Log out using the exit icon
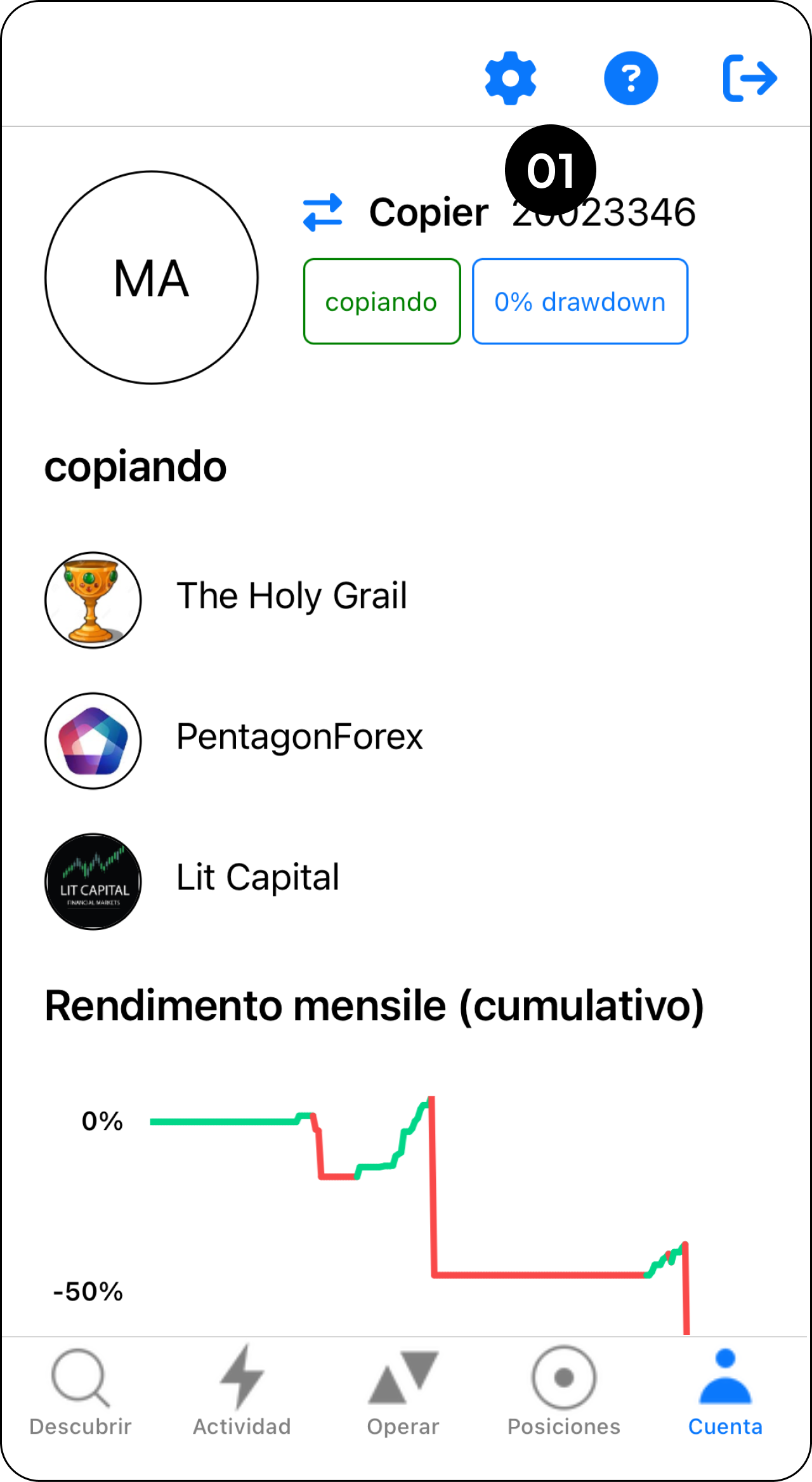 pos(750,78)
